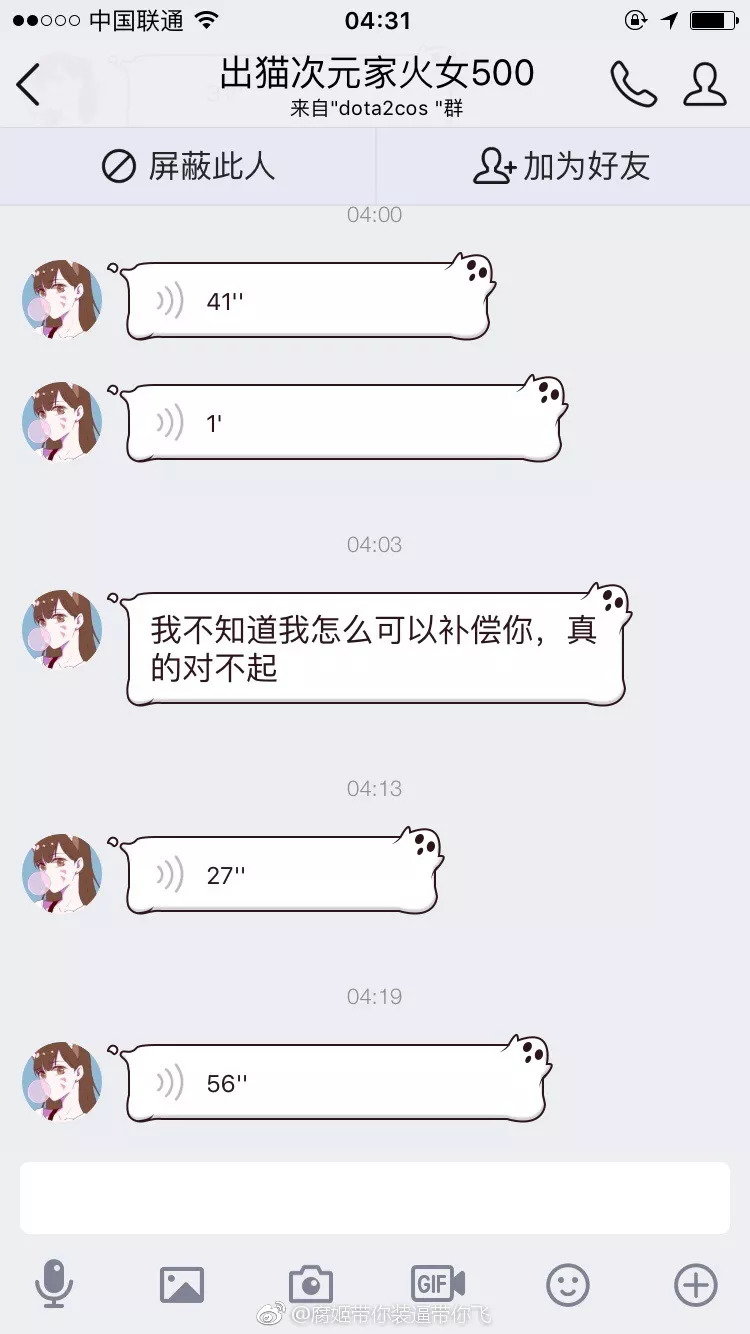Tap the chat title 出猫次元家火女500
The height and width of the screenshot is (1334, 750).
375,72
